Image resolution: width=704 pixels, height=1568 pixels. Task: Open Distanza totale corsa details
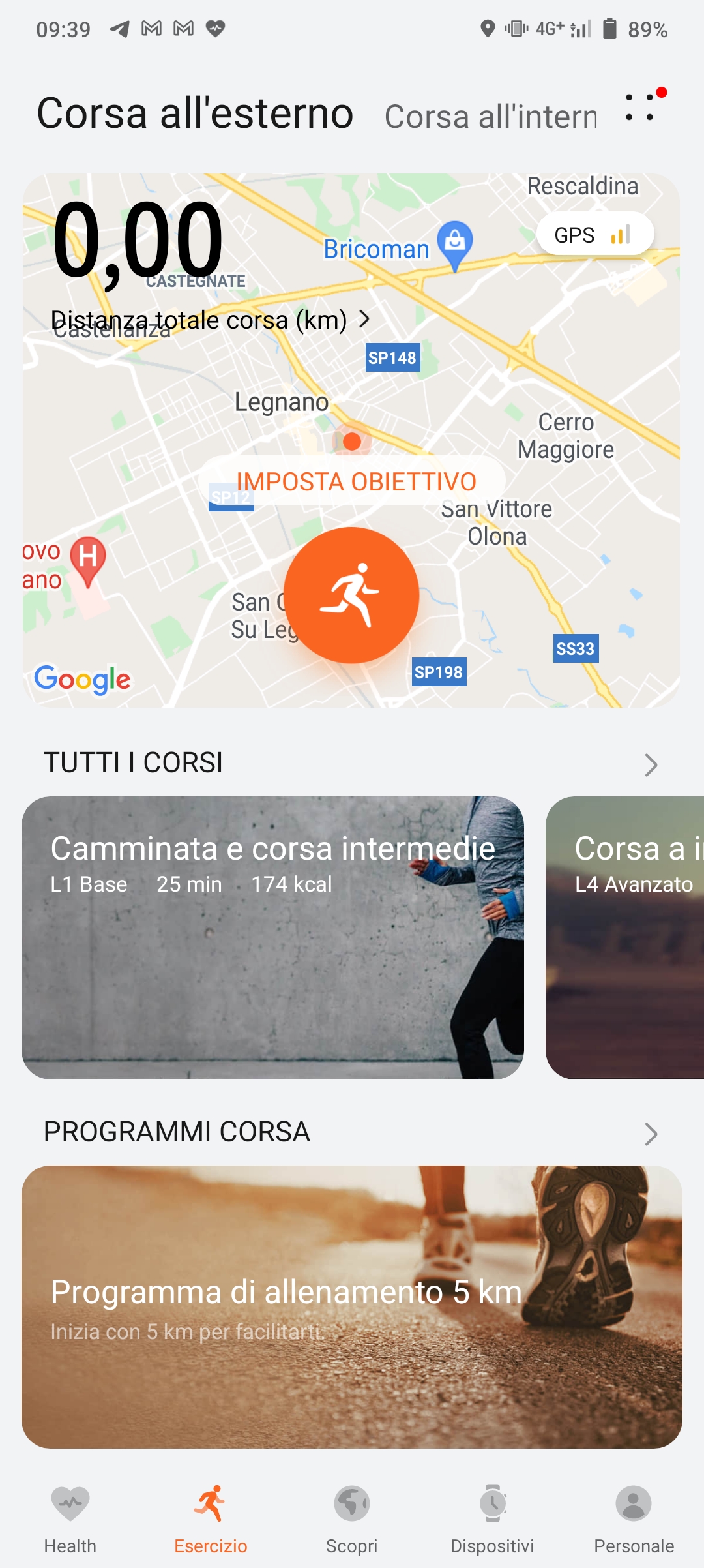211,320
